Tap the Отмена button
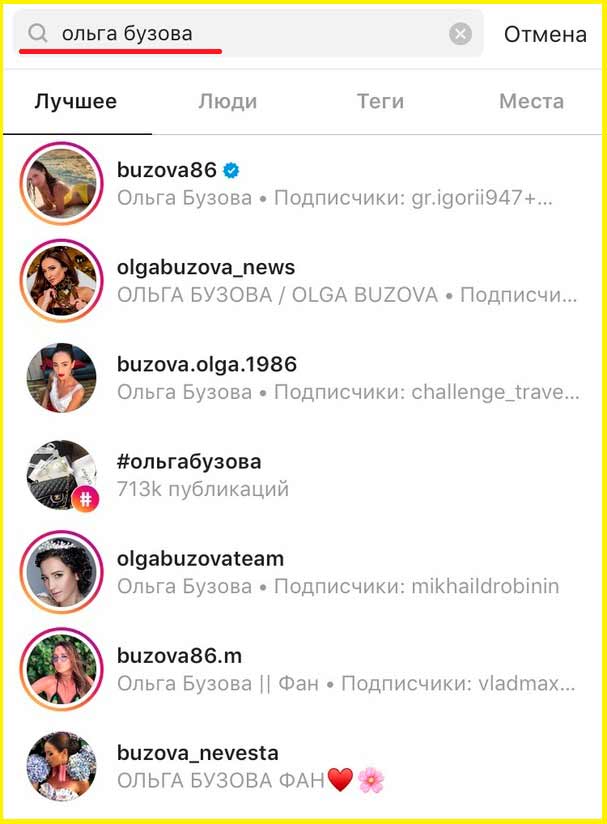Viewport: 607px width, 824px height. click(x=544, y=34)
